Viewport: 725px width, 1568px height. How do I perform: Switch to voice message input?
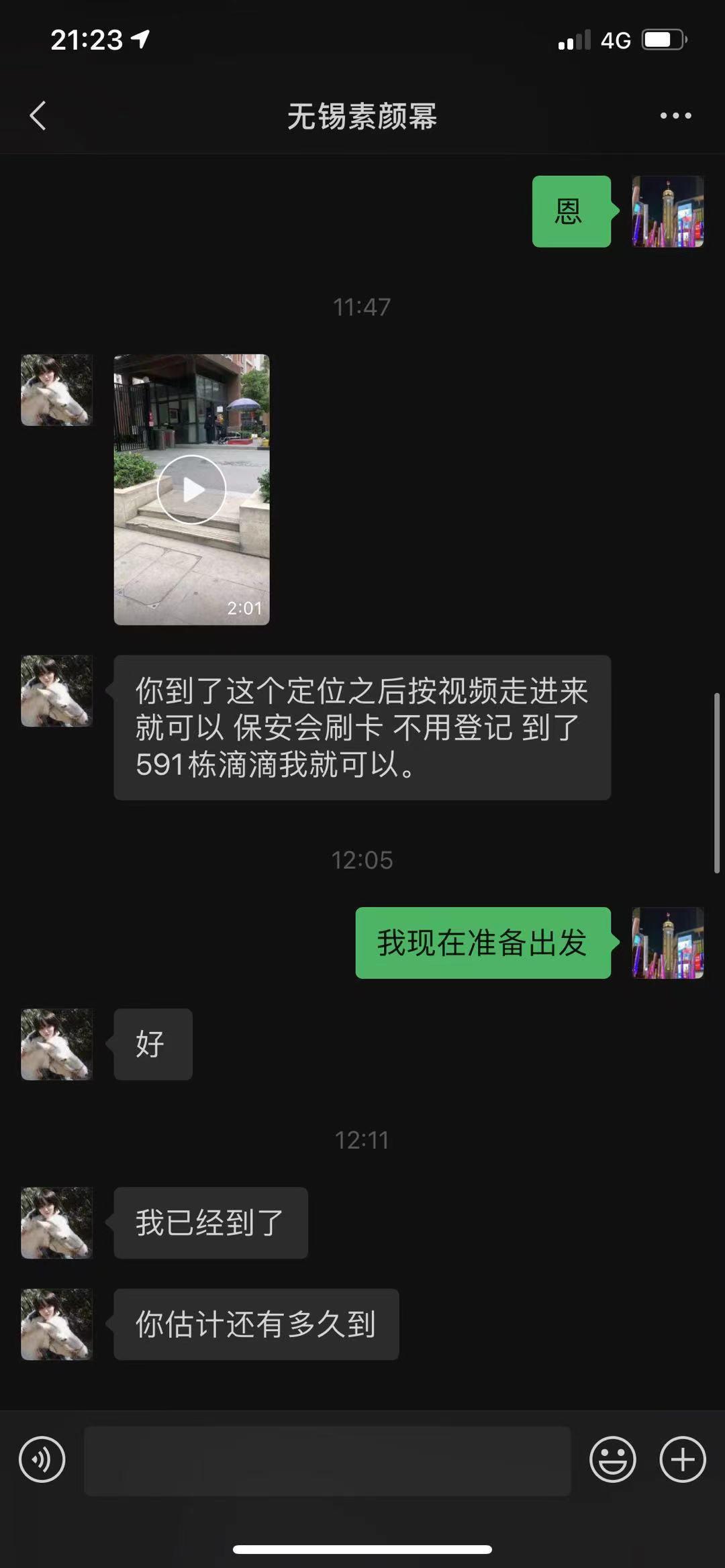tap(42, 1459)
